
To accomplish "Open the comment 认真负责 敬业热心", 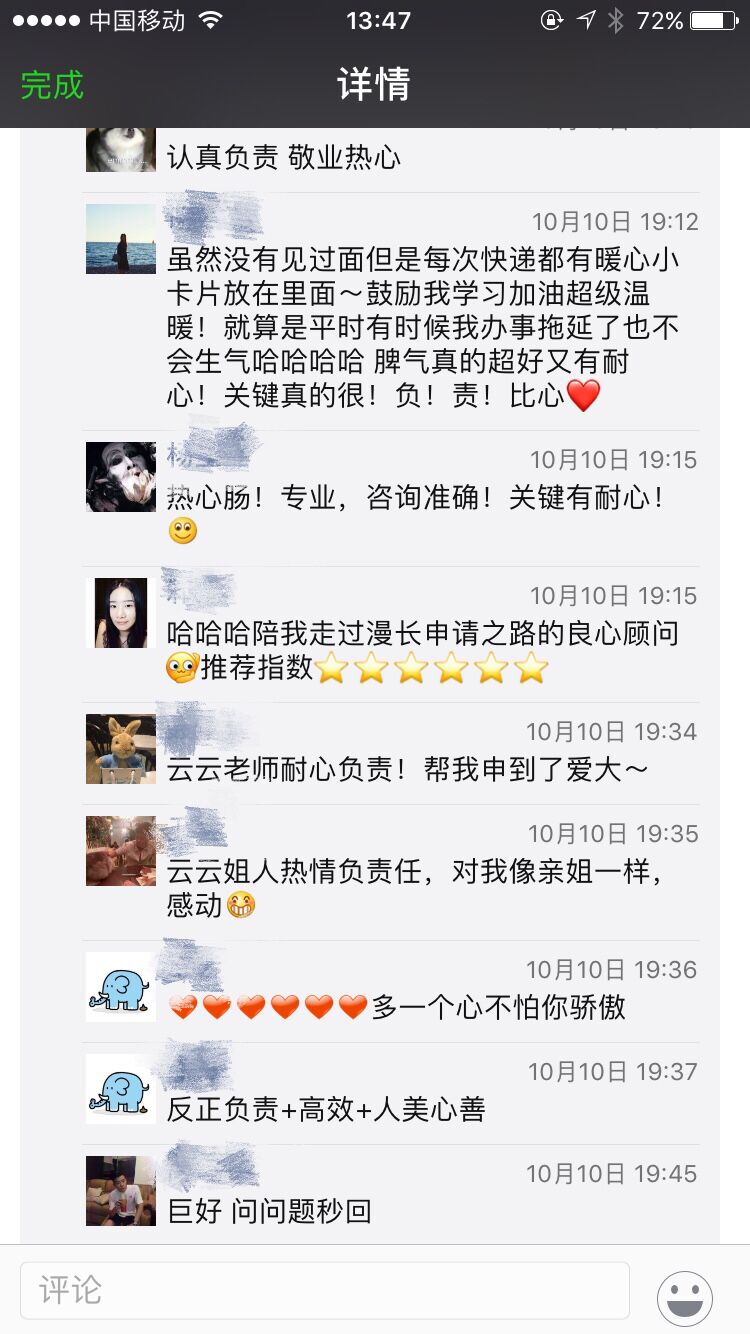I will [x=283, y=157].
